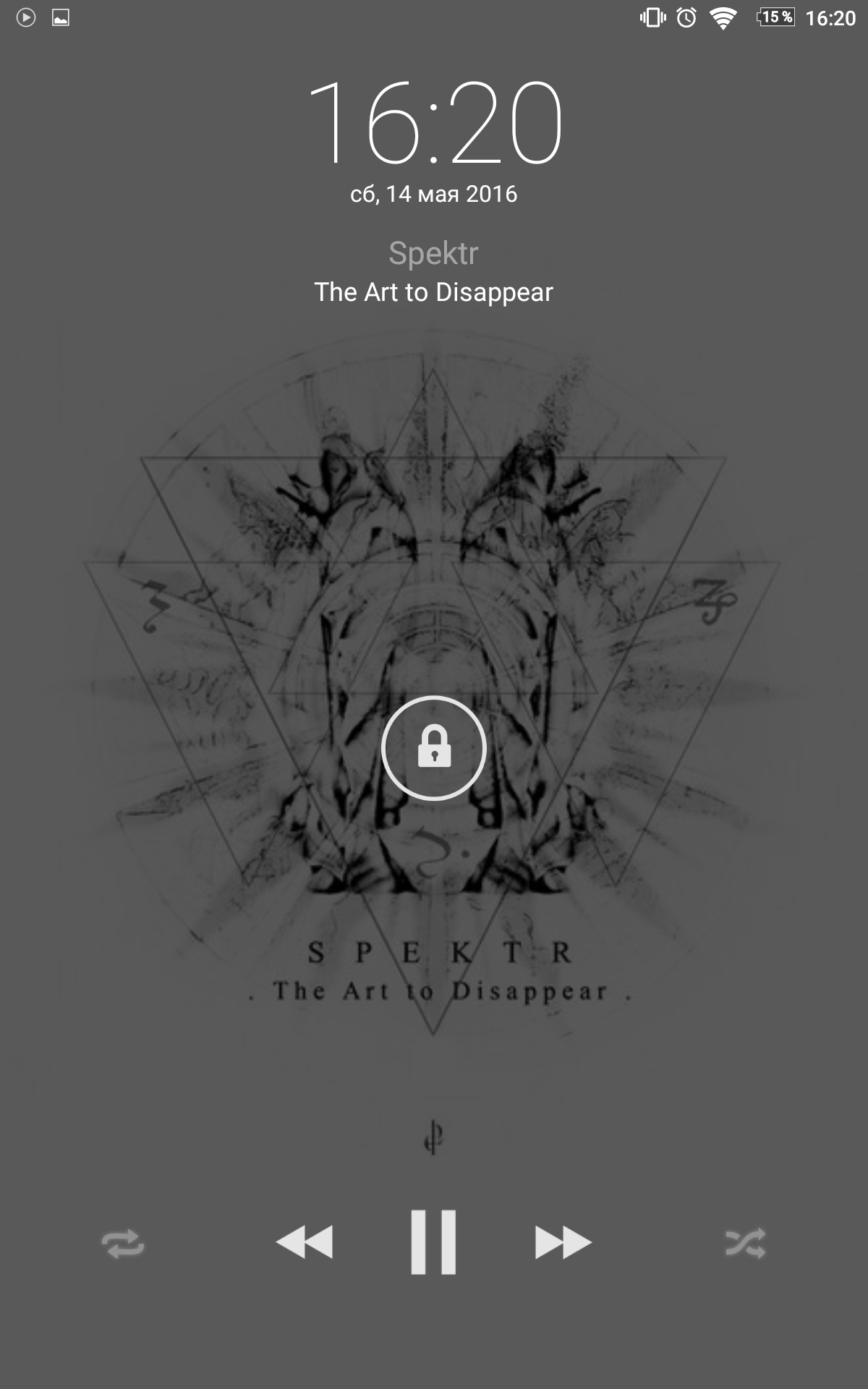Pause the playing Spektr track
The width and height of the screenshot is (868, 1389).
433,1241
